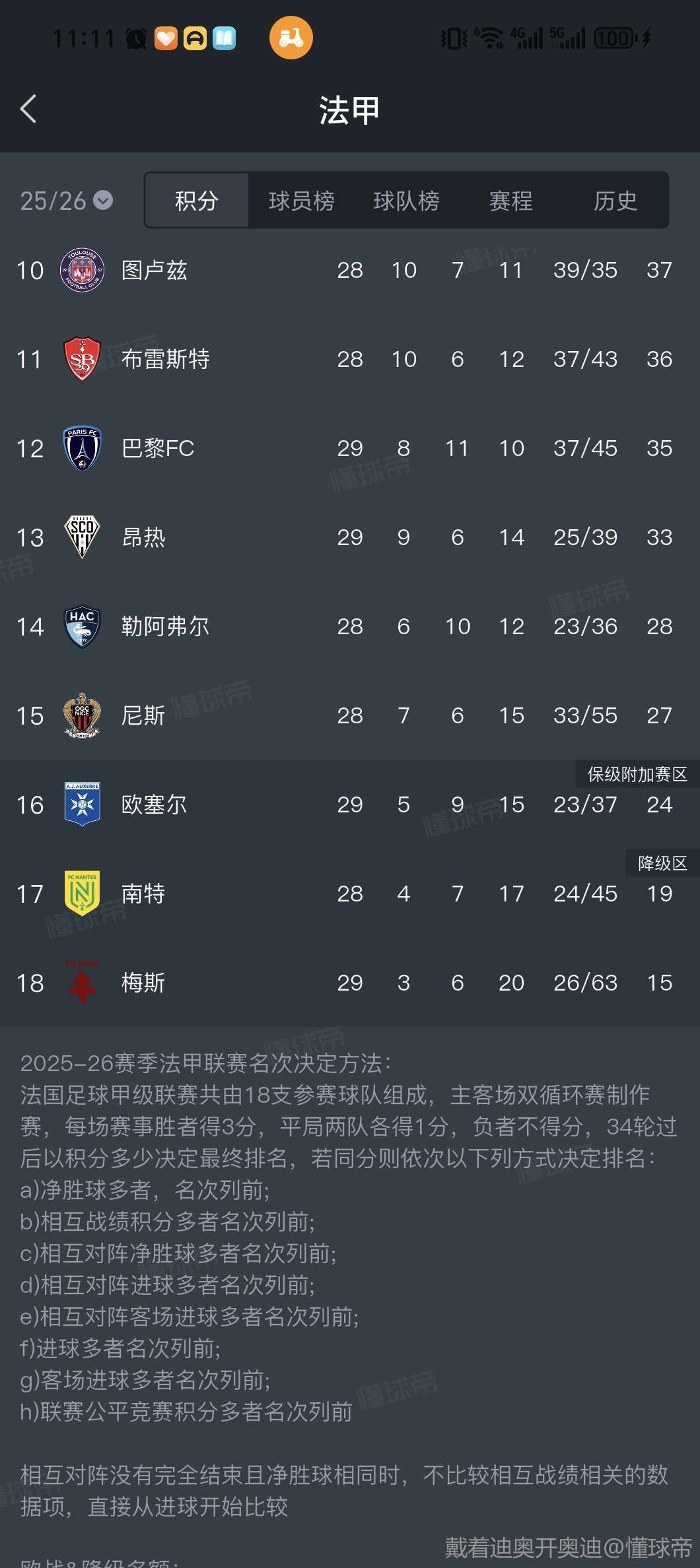The image size is (700, 1568).
Task: Open the 昂热 team row
Action: click(143, 537)
